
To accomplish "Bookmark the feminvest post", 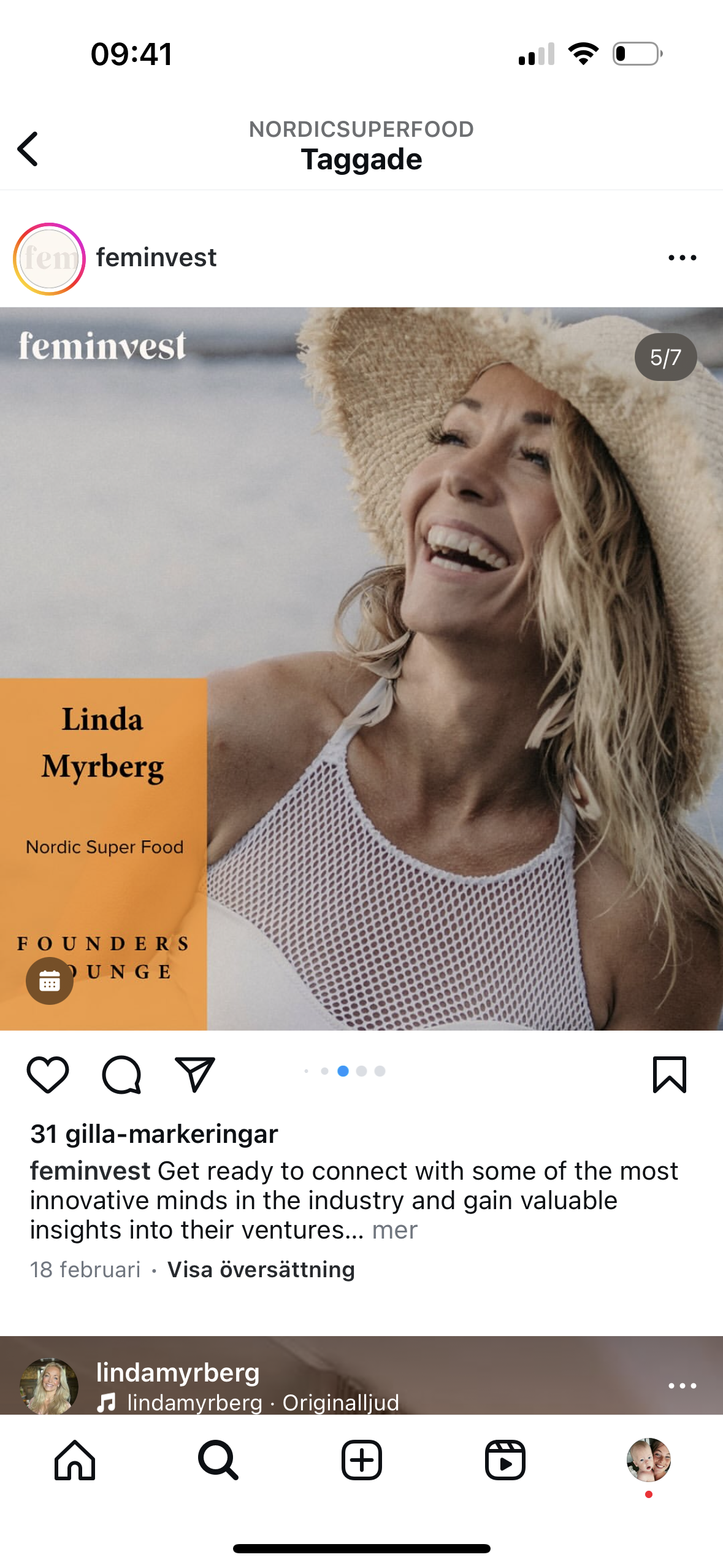I will point(669,1075).
